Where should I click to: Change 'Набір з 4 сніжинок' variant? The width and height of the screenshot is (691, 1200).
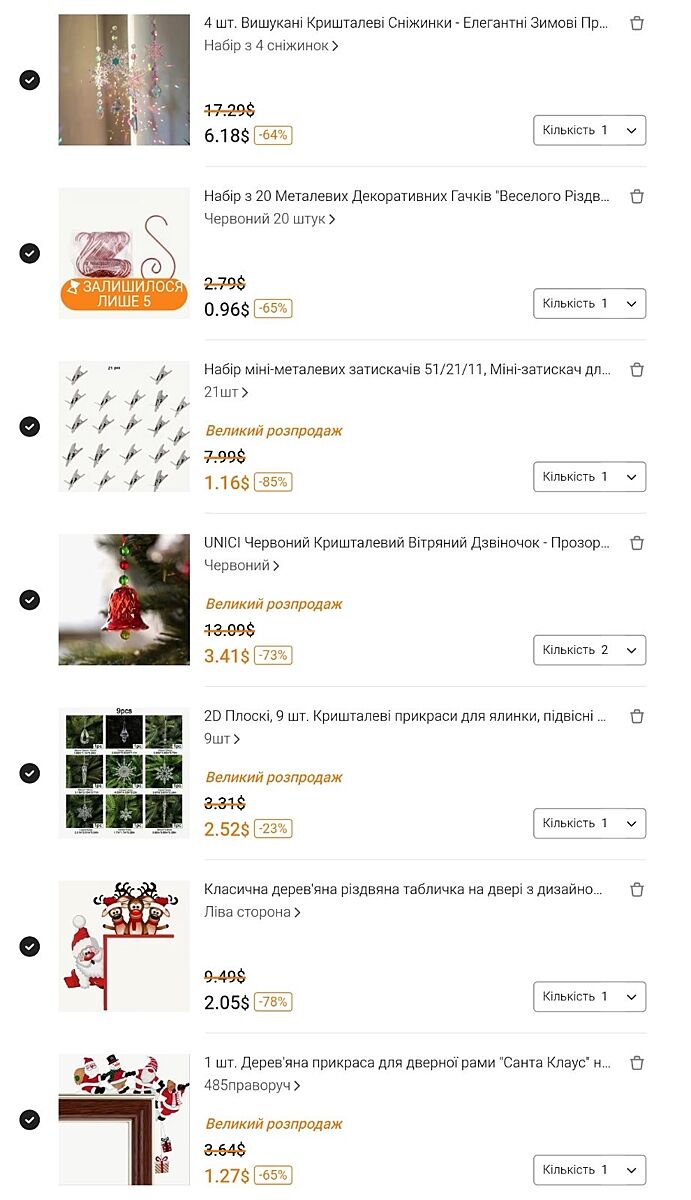click(x=271, y=46)
